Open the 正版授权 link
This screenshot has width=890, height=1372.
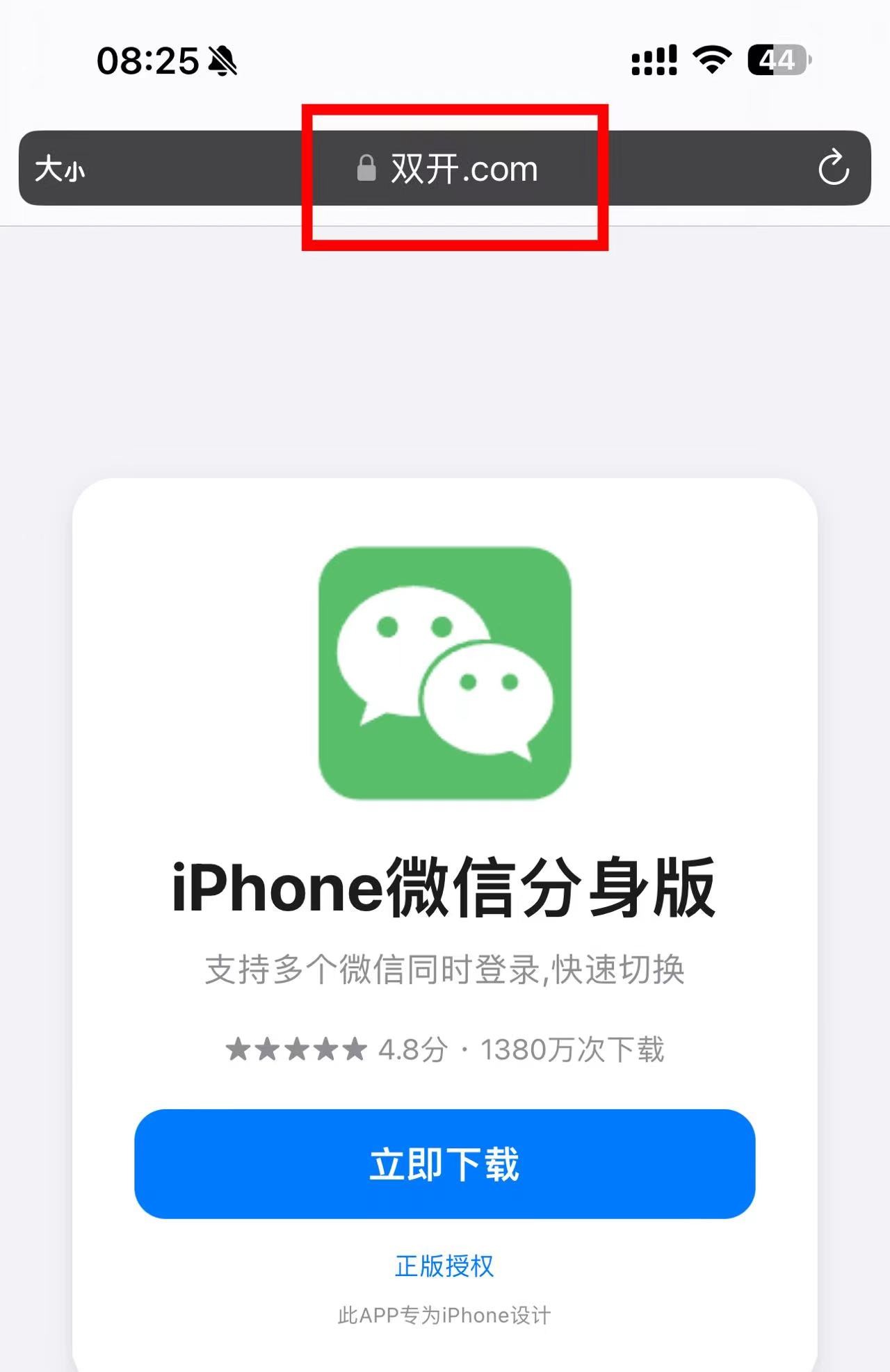444,1266
